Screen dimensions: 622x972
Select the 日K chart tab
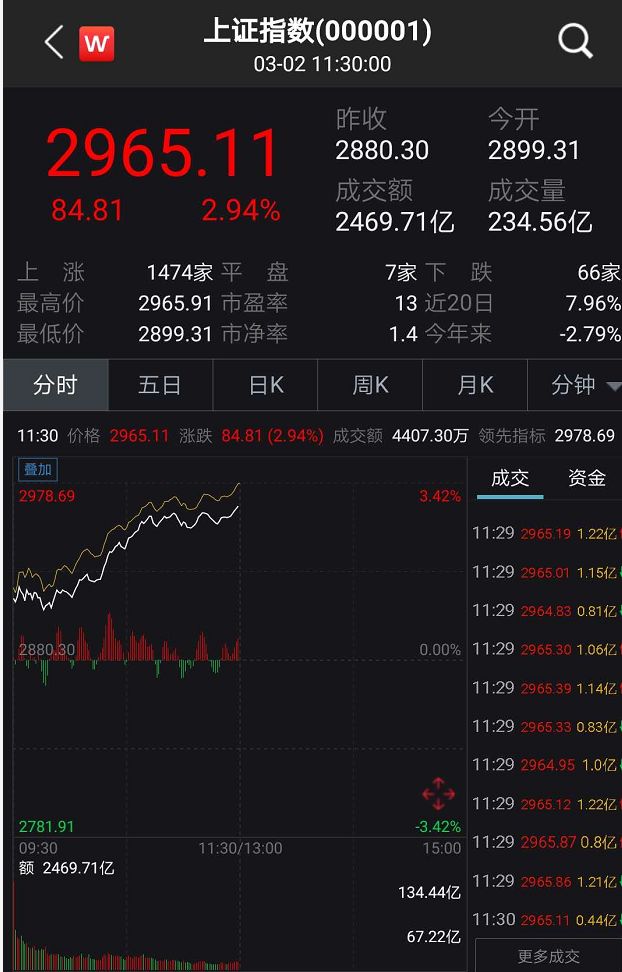(265, 385)
